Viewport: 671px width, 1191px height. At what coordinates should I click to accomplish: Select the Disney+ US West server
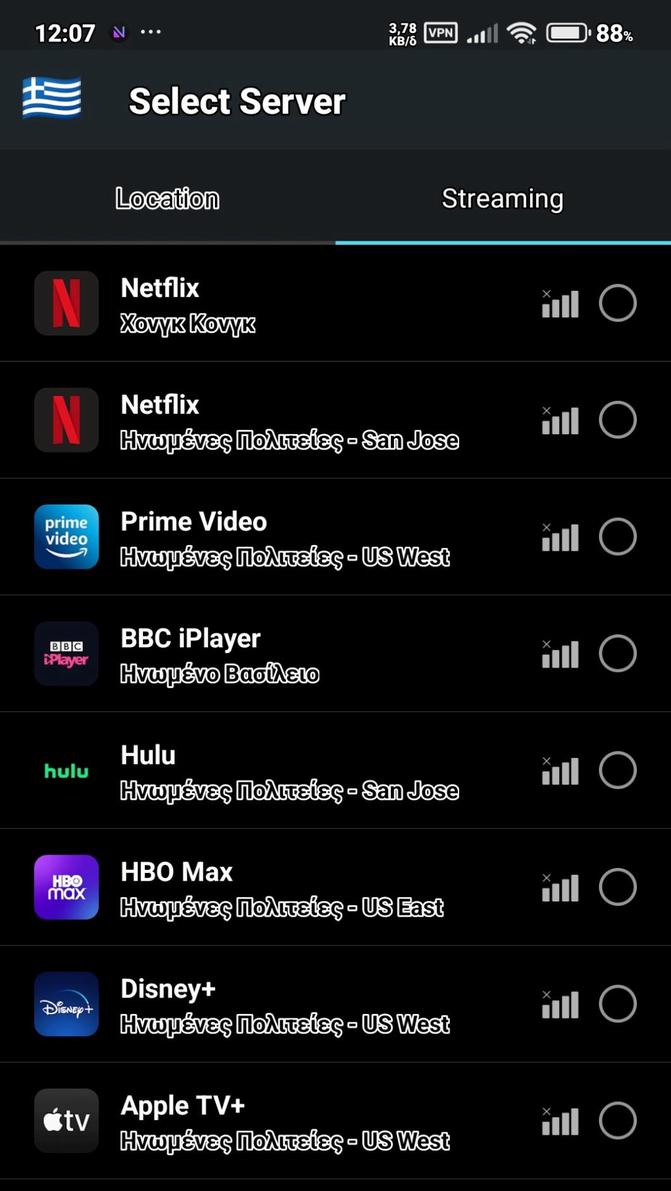(x=617, y=1004)
